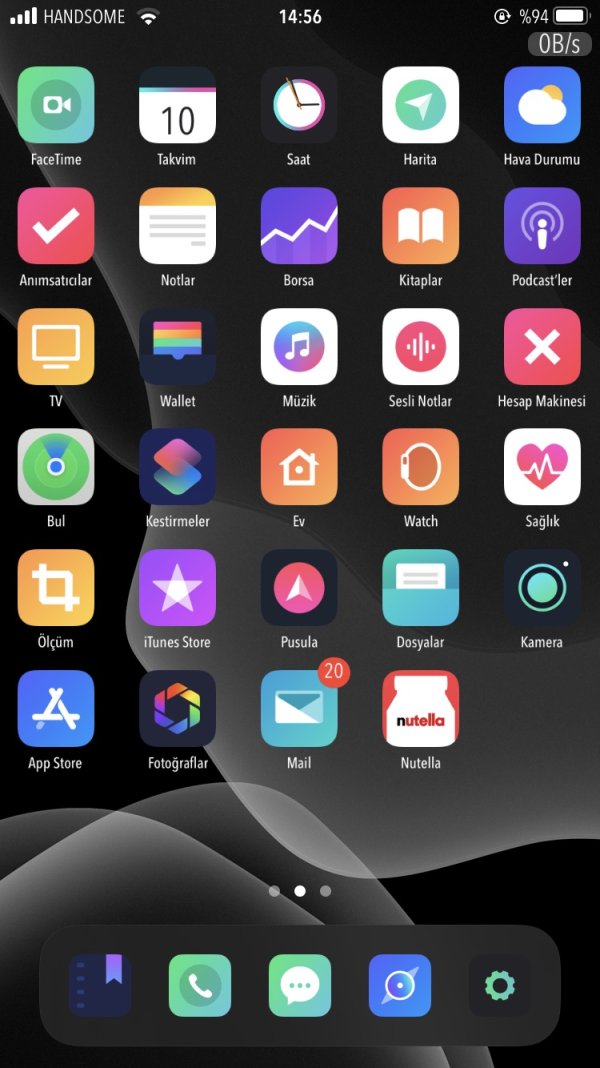
Task: Launch Takvim calendar app
Action: 177,105
